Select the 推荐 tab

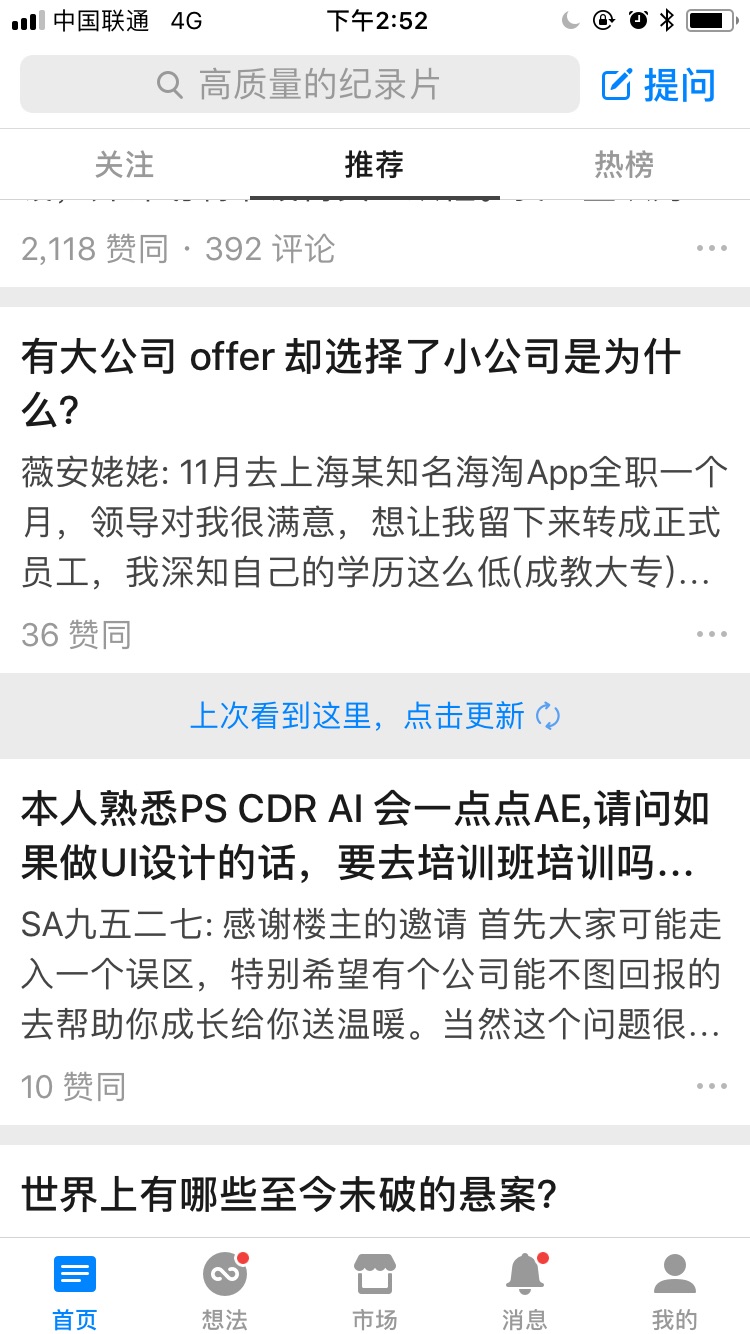tap(374, 164)
